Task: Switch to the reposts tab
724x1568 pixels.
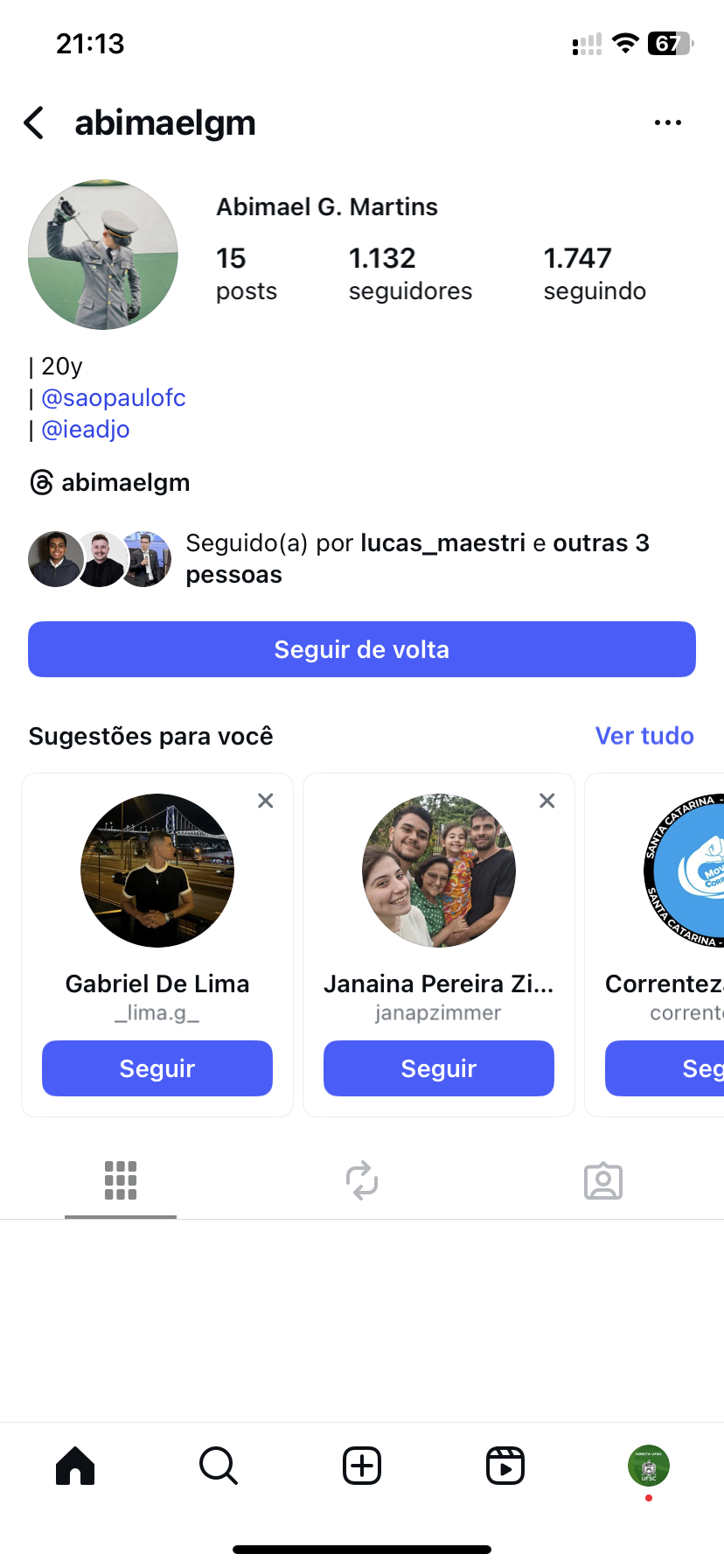Action: (x=362, y=1180)
